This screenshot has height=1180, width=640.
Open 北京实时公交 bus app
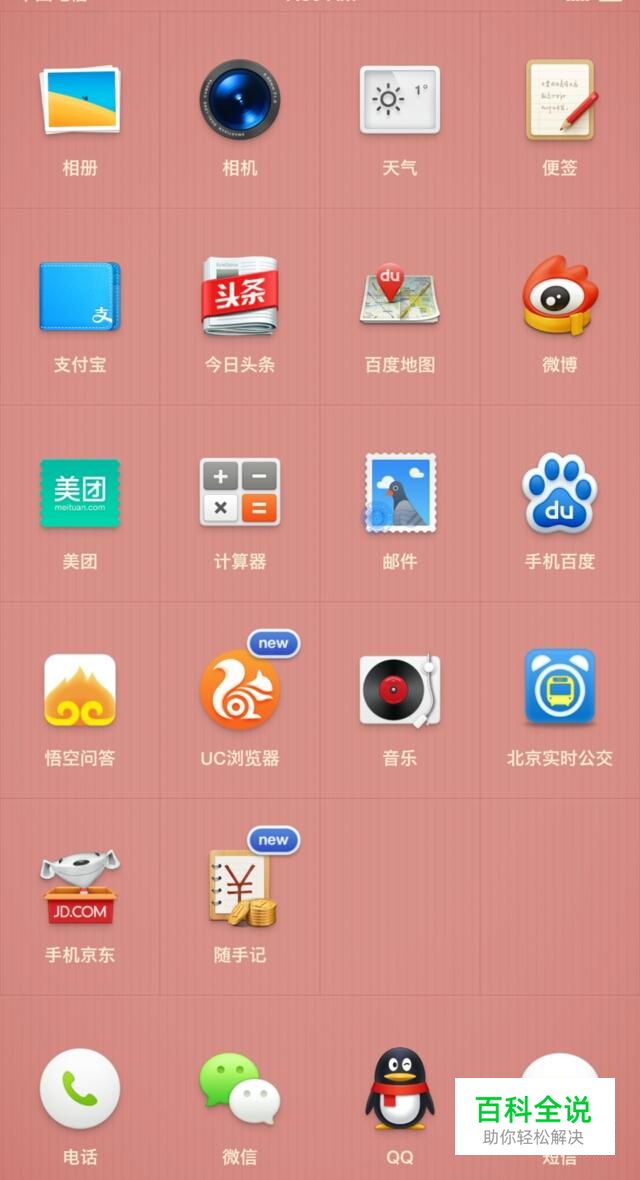tap(560, 688)
